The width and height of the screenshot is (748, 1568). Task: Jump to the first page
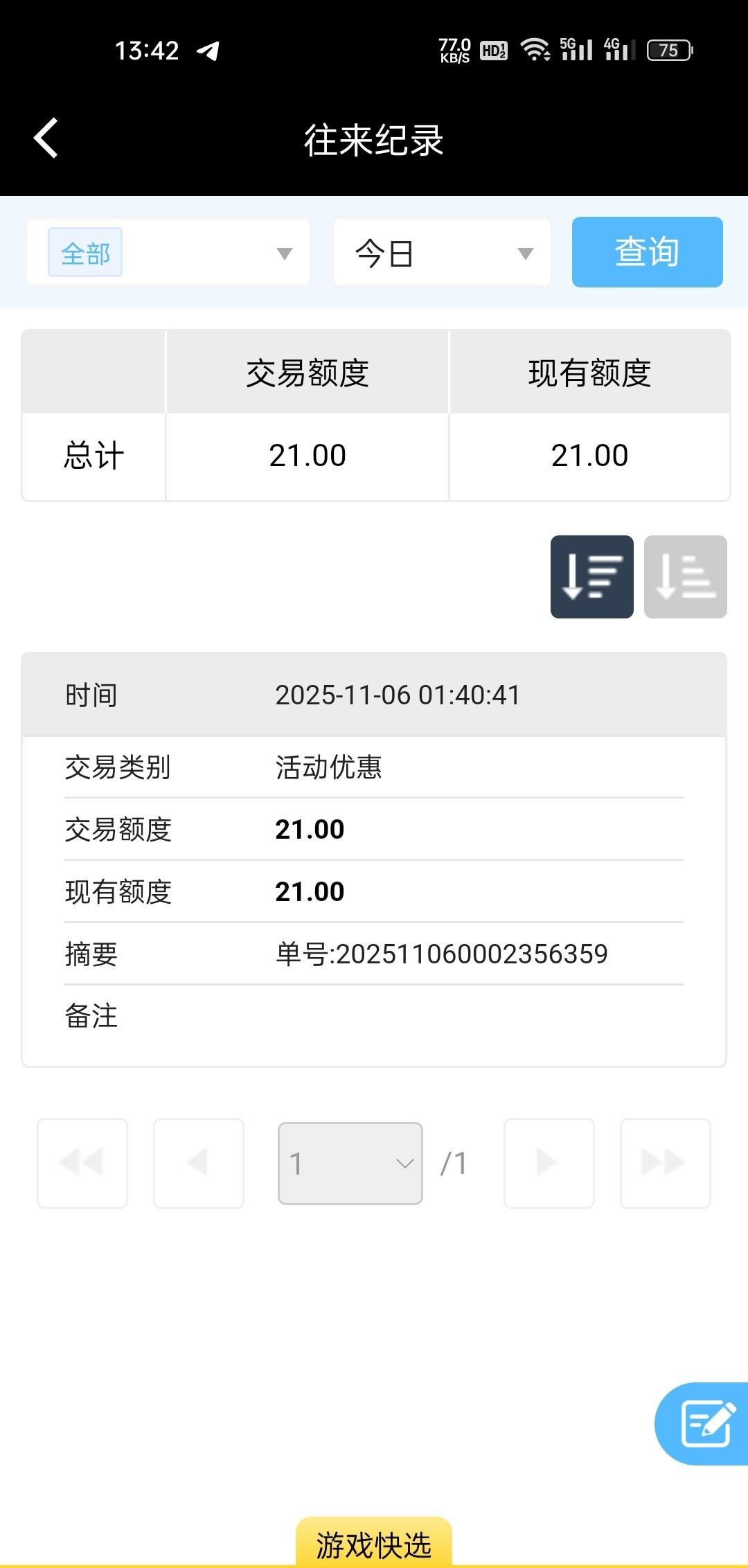tap(82, 1164)
